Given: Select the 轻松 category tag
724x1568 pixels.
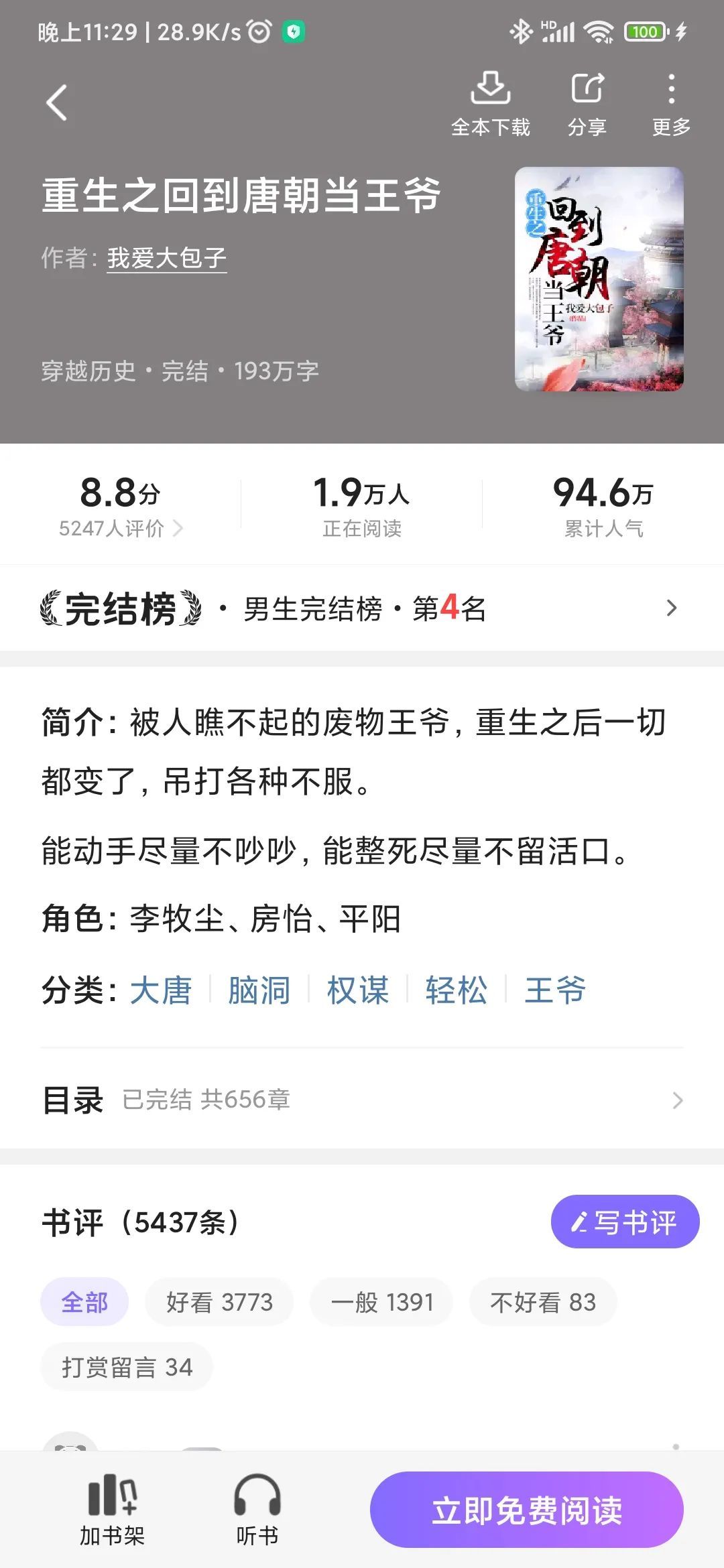Looking at the screenshot, I should [457, 990].
